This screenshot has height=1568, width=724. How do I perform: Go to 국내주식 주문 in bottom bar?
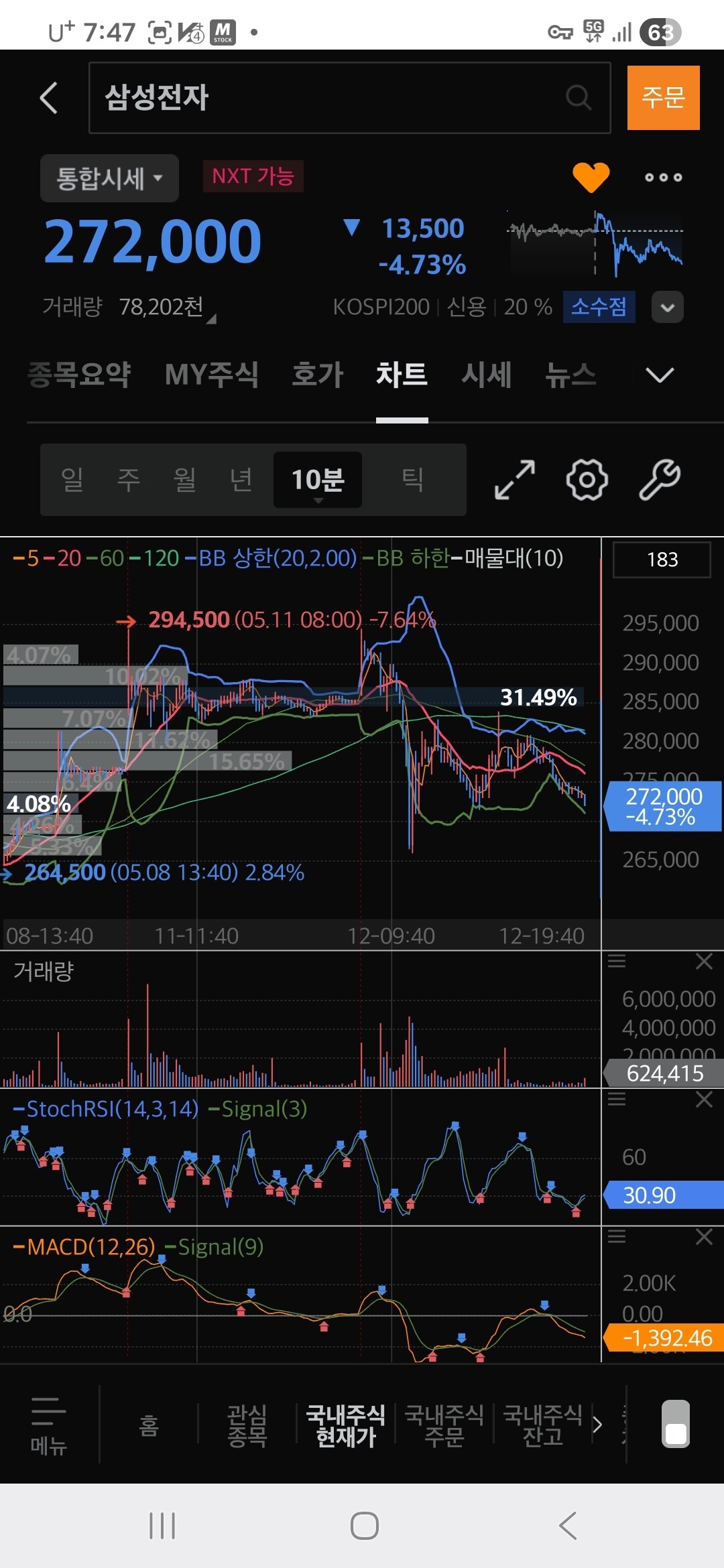pyautogui.click(x=444, y=1425)
